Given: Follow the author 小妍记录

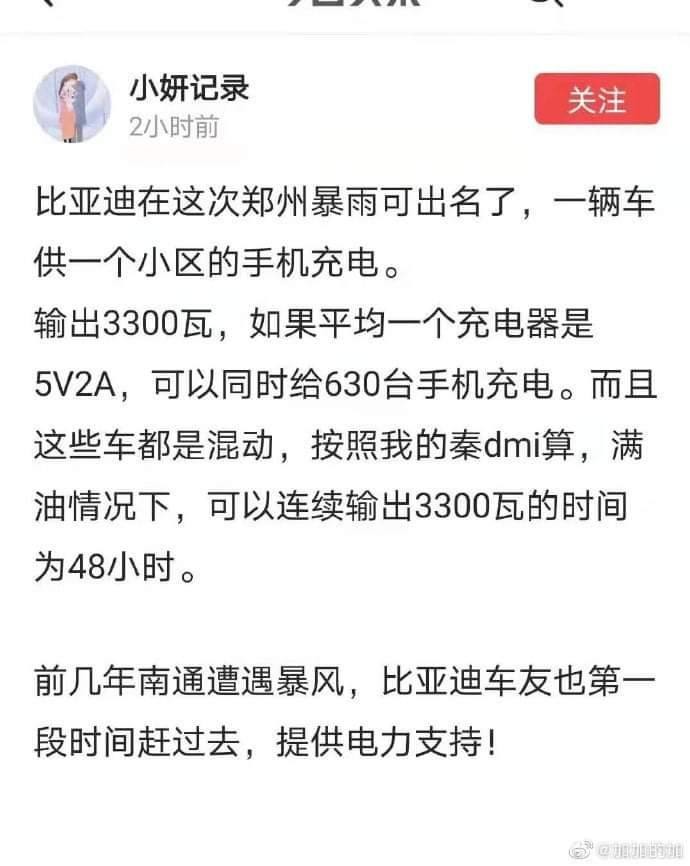Looking at the screenshot, I should click(597, 100).
